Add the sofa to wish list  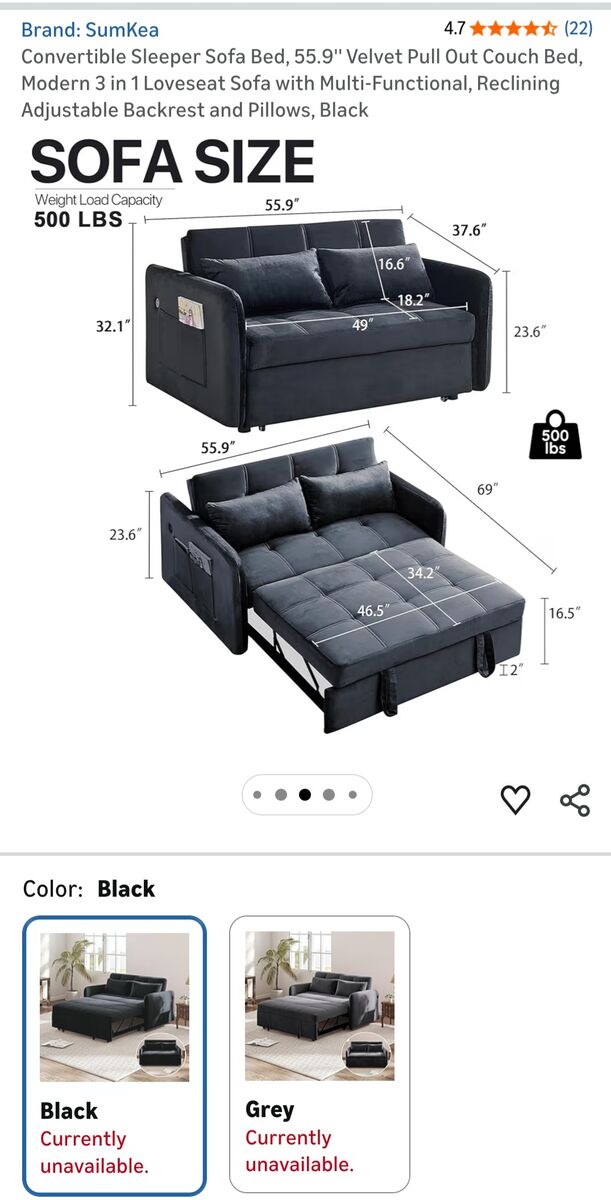515,799
